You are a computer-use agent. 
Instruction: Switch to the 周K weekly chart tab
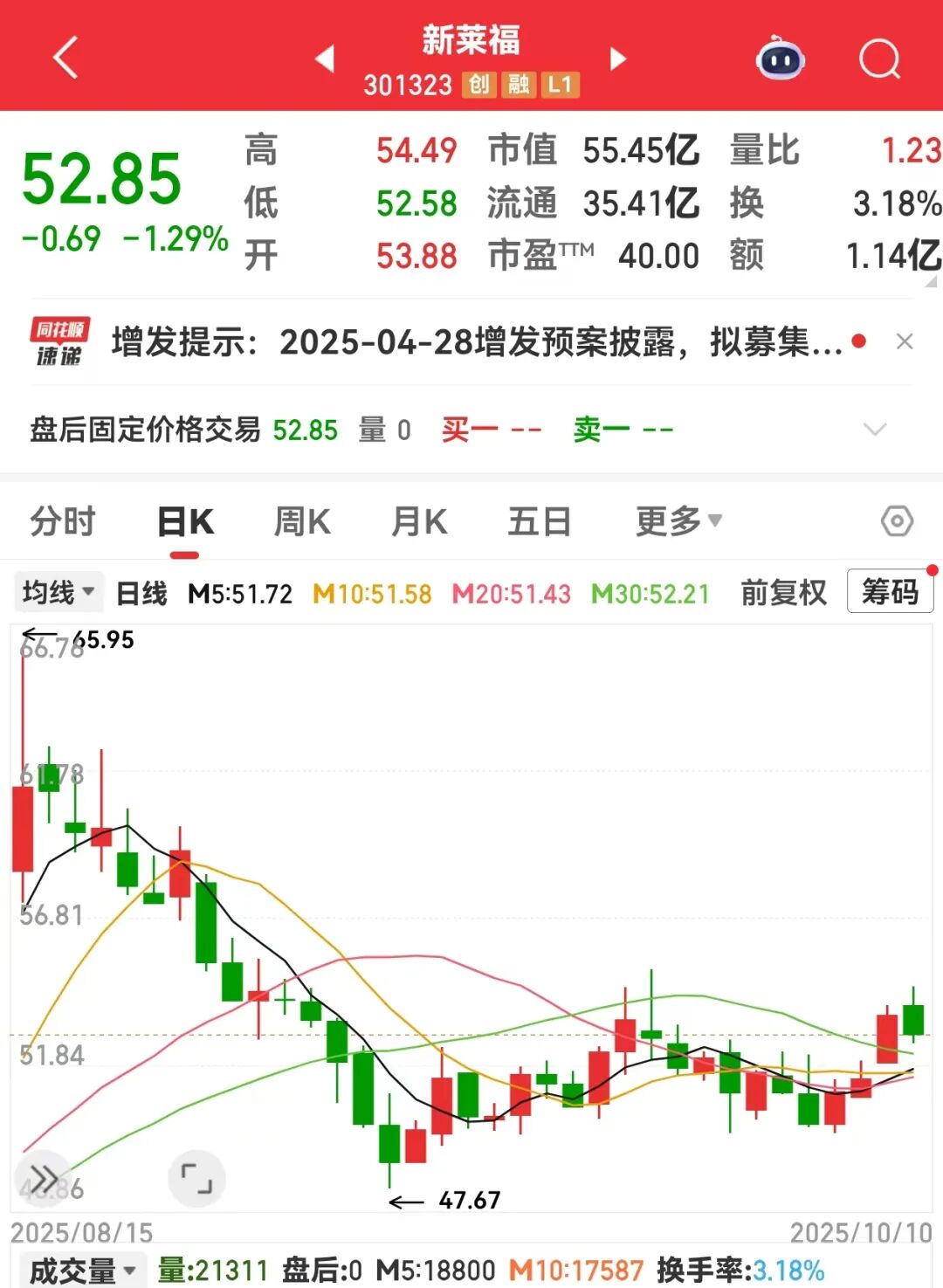pyautogui.click(x=299, y=520)
